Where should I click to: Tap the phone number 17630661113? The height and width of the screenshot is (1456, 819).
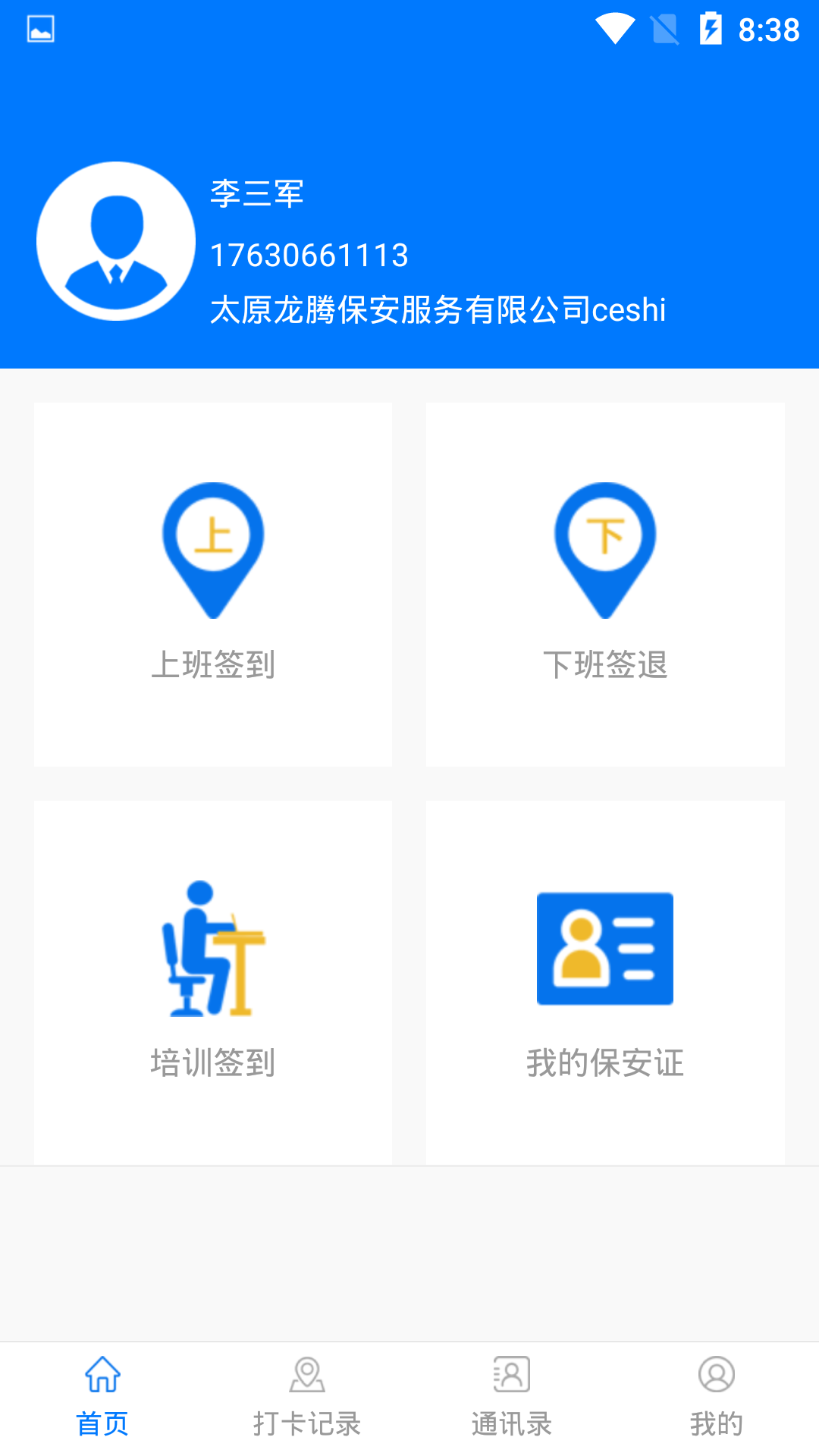point(309,254)
